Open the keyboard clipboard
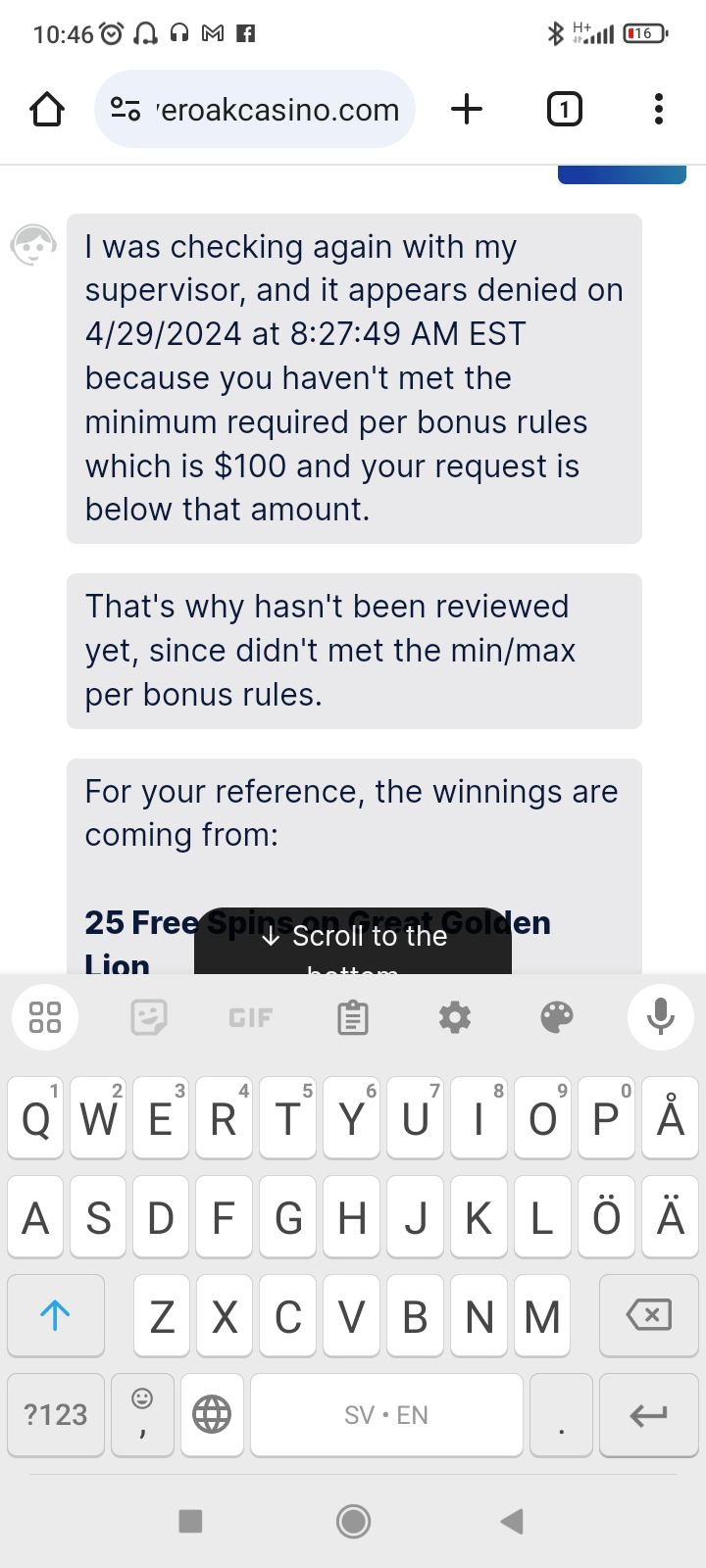Viewport: 706px width, 1568px height. coord(353,1017)
